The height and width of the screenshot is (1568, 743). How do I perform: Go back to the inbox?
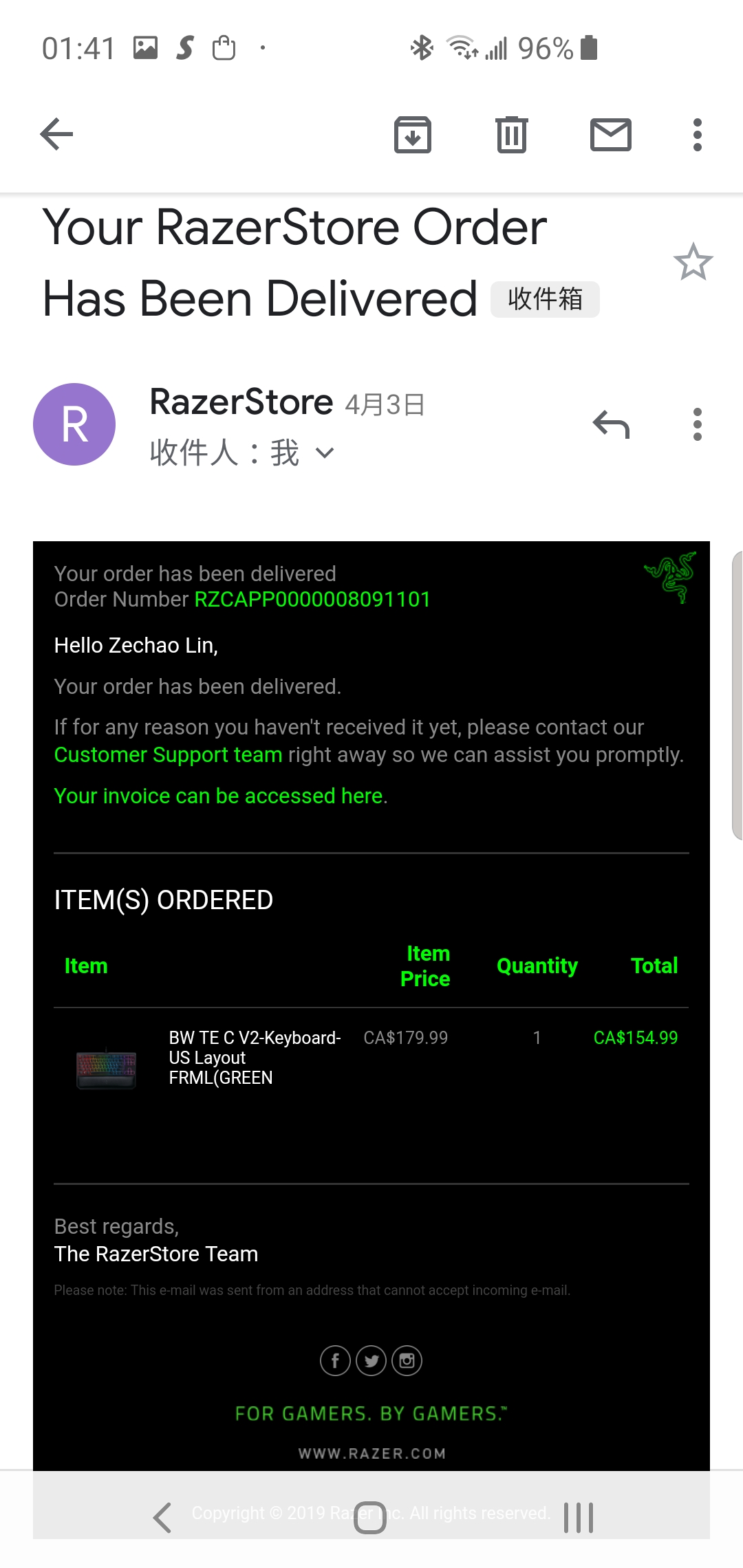56,134
